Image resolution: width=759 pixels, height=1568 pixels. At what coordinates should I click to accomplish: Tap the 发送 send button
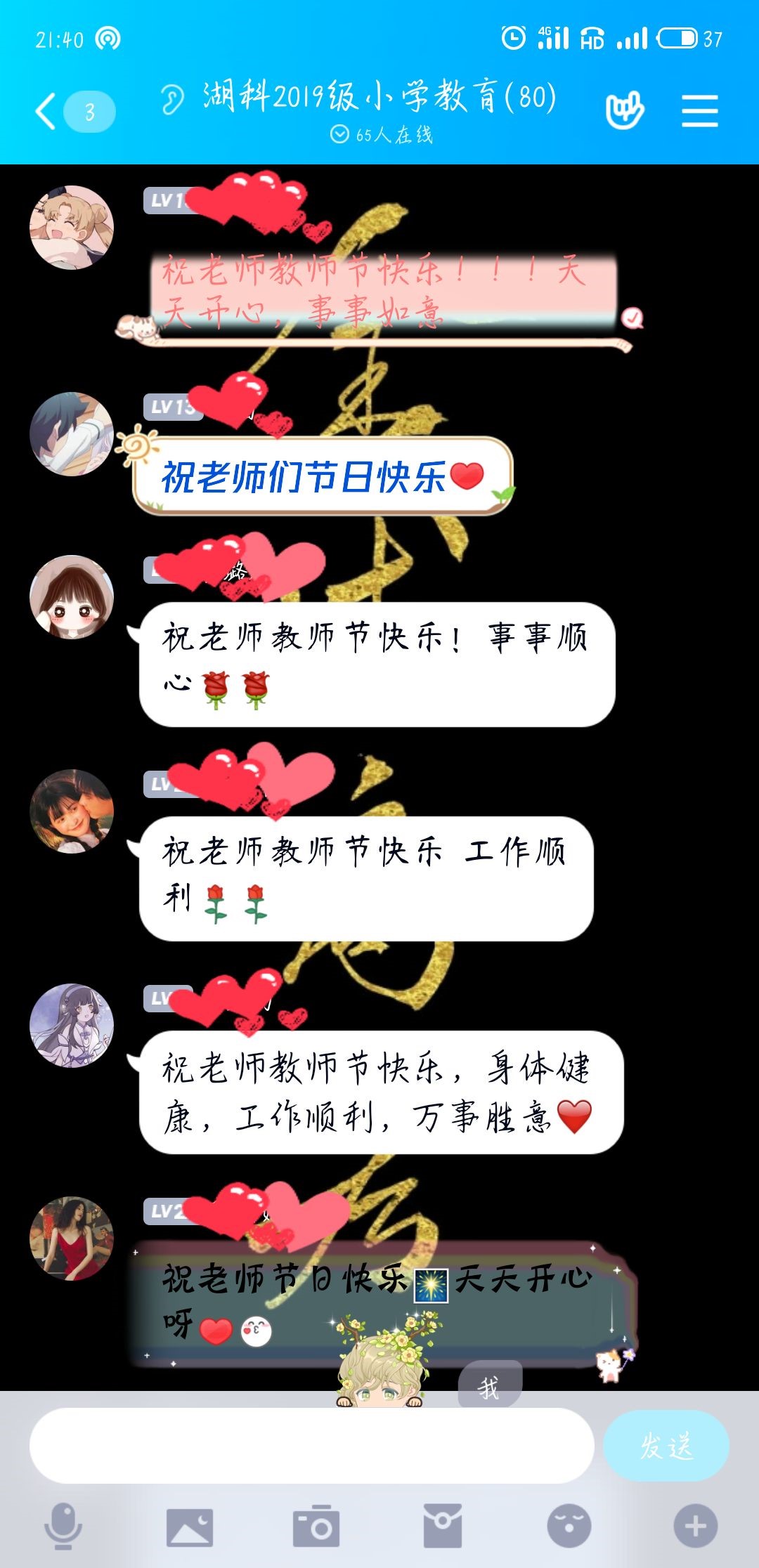pyautogui.click(x=666, y=1445)
